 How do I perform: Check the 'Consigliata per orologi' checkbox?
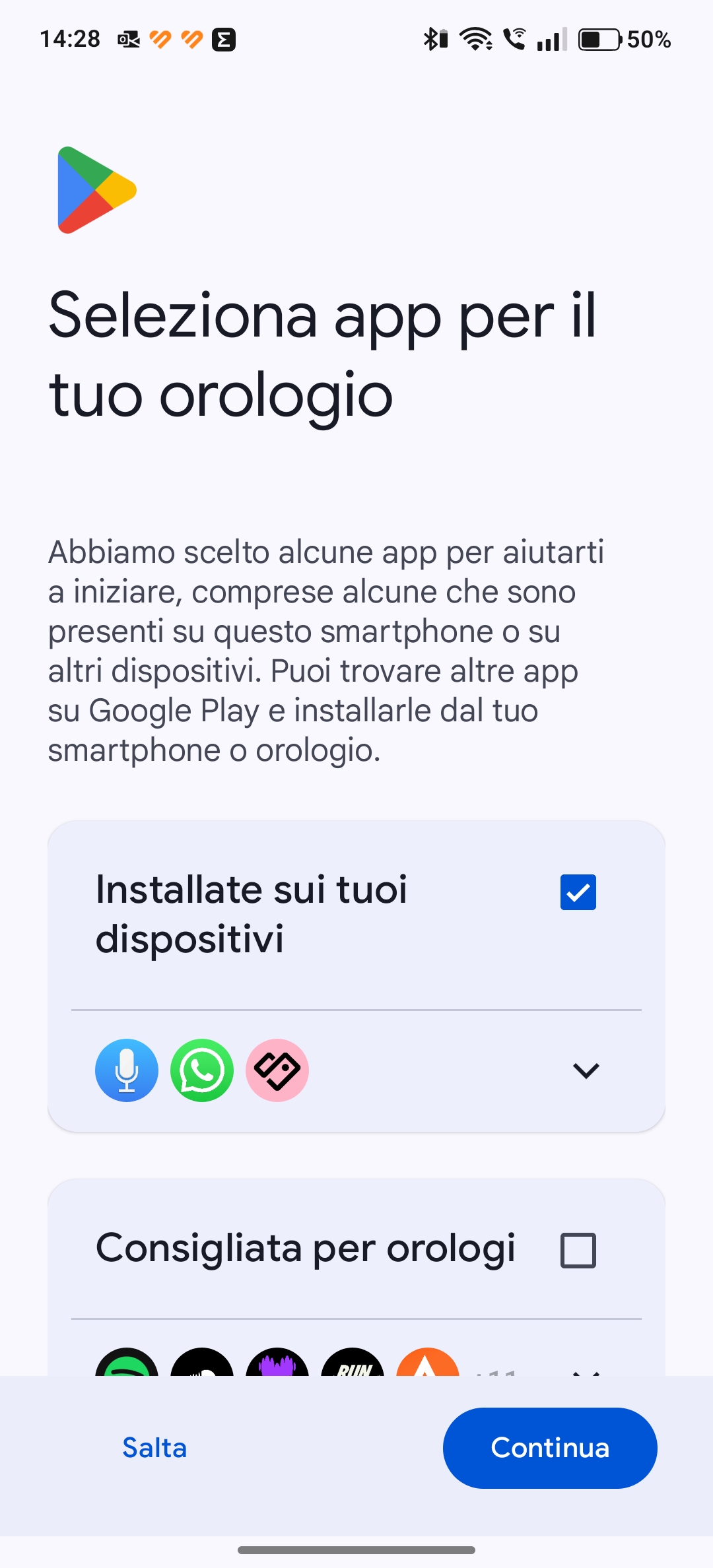click(x=578, y=1250)
